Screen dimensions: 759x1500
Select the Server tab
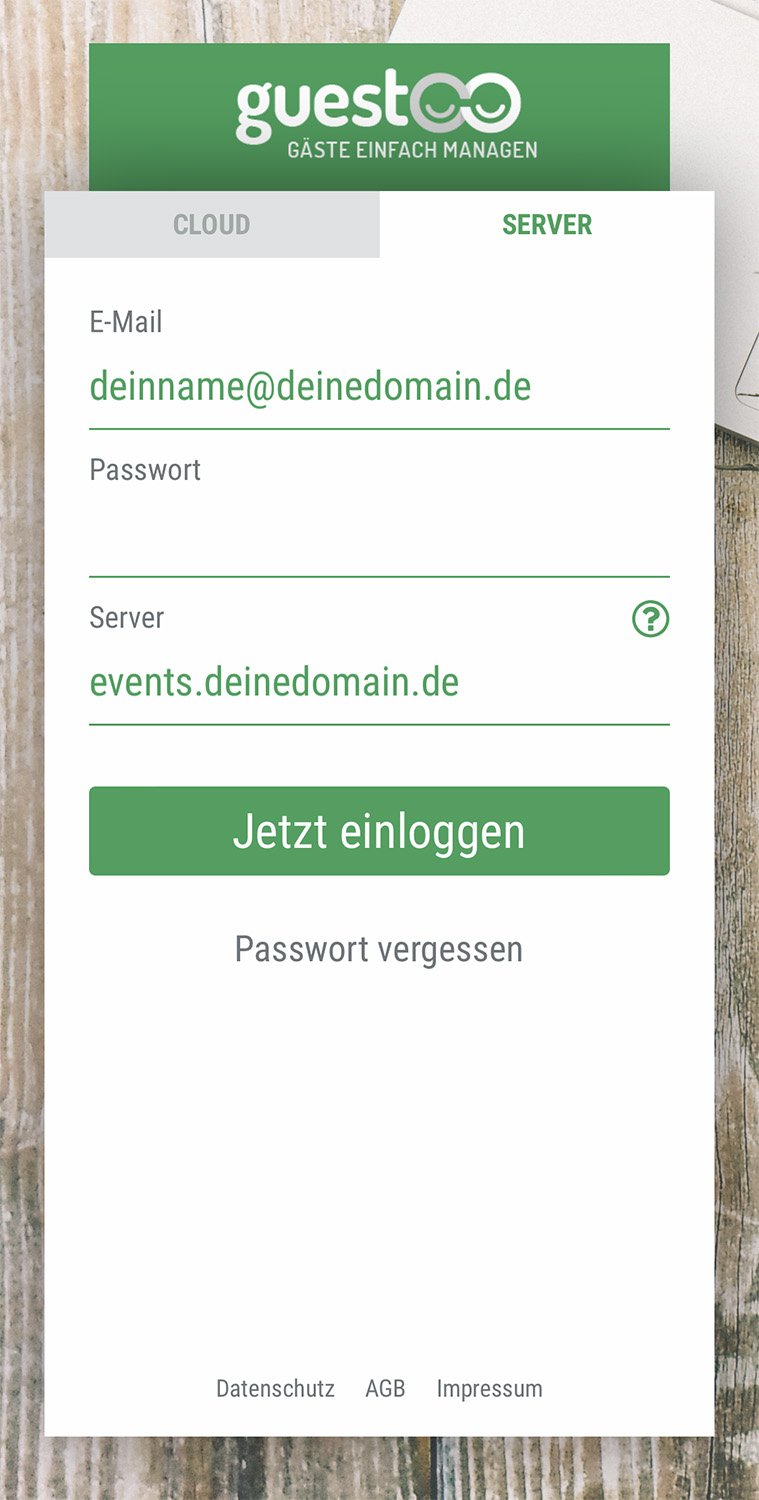click(x=547, y=224)
